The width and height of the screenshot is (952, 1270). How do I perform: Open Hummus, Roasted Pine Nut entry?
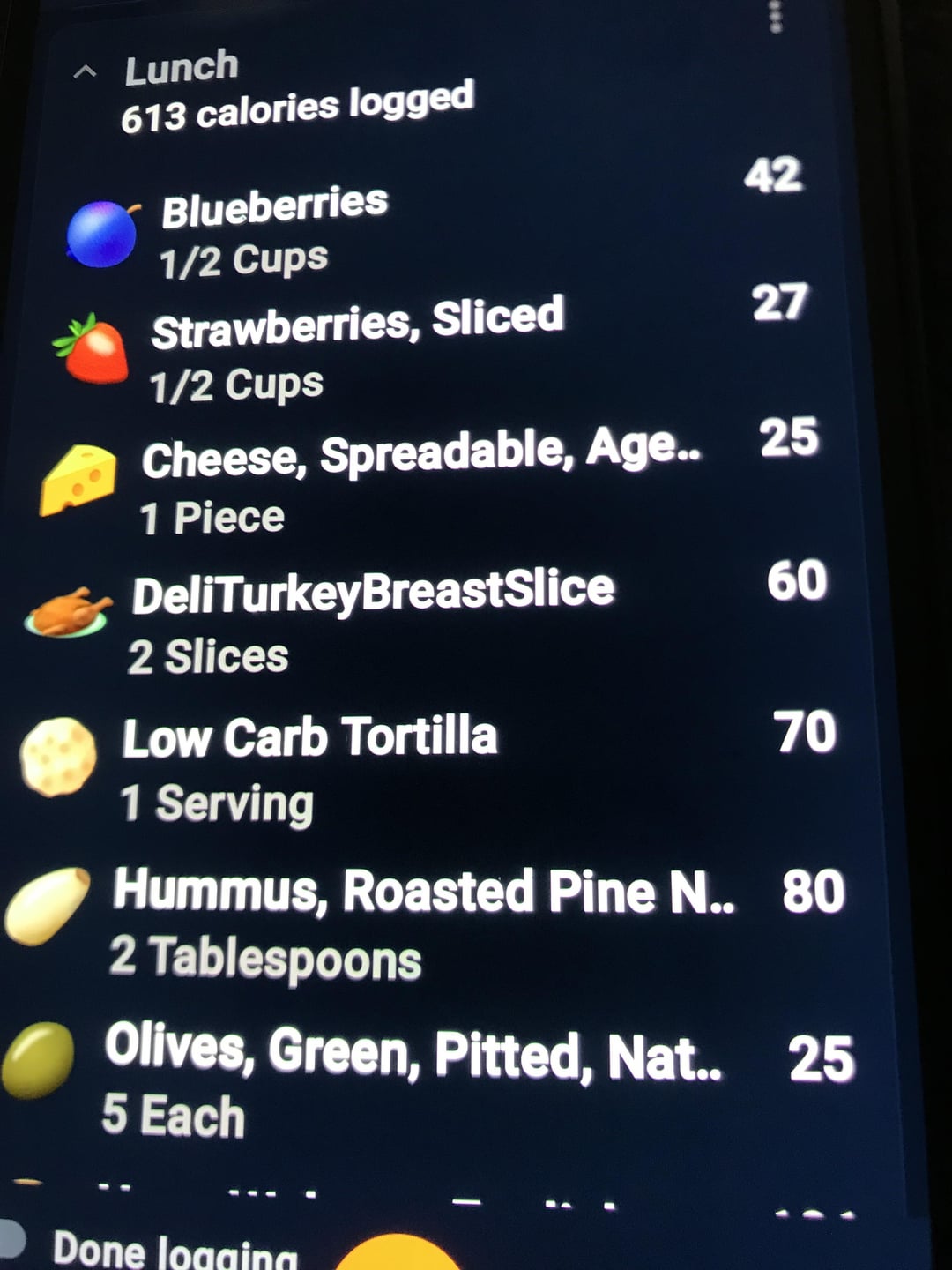pyautogui.click(x=423, y=893)
